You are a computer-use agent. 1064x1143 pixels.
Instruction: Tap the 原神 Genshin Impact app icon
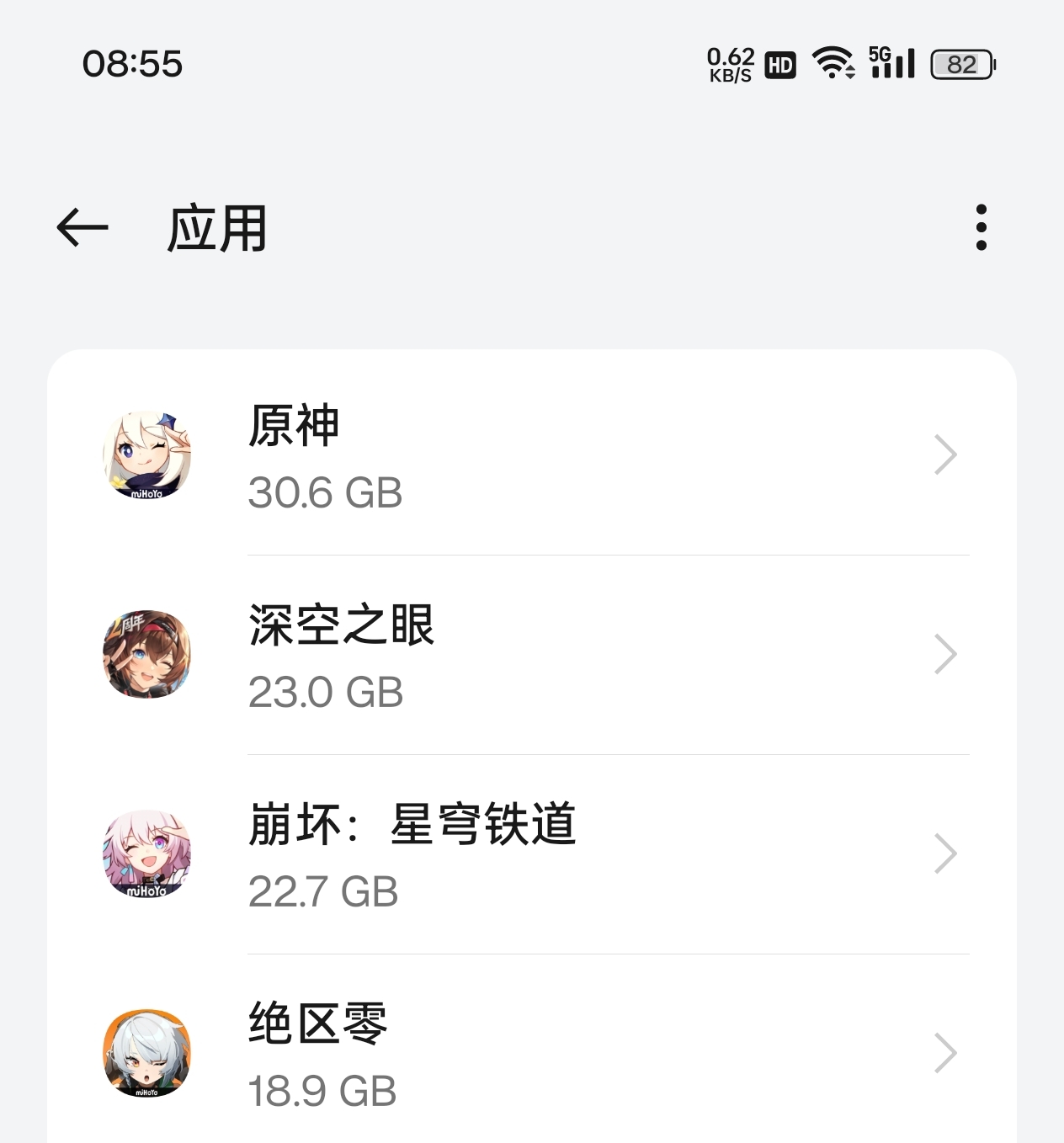click(x=148, y=455)
